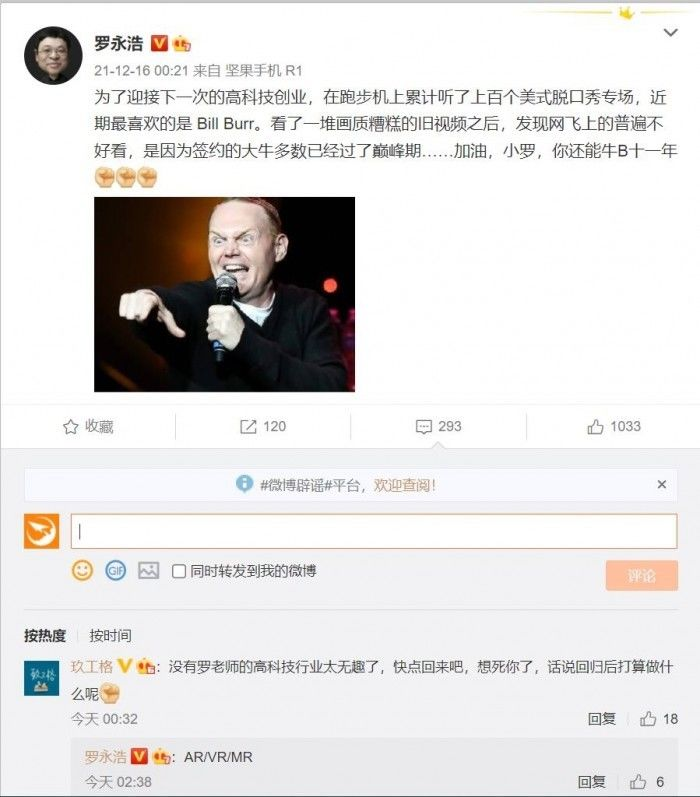Check 同时转发到我的微博
This screenshot has width=700, height=797.
(179, 571)
